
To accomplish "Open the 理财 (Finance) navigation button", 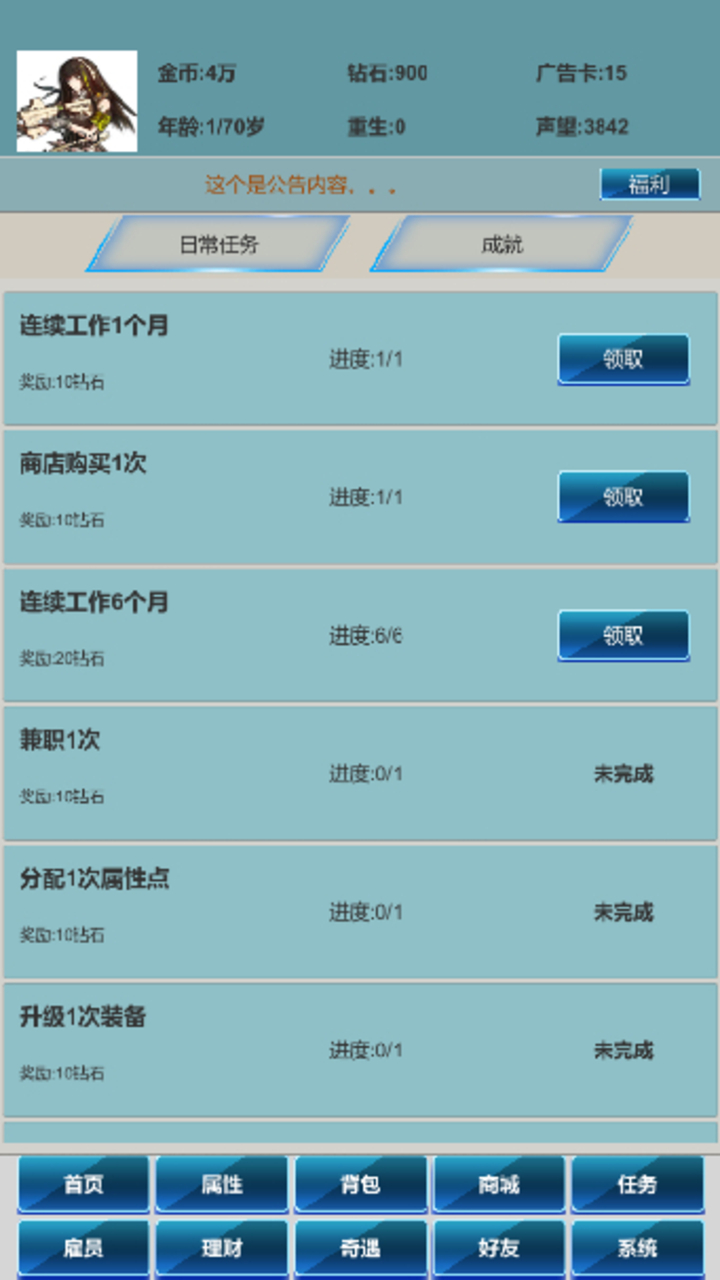I will point(222,1248).
